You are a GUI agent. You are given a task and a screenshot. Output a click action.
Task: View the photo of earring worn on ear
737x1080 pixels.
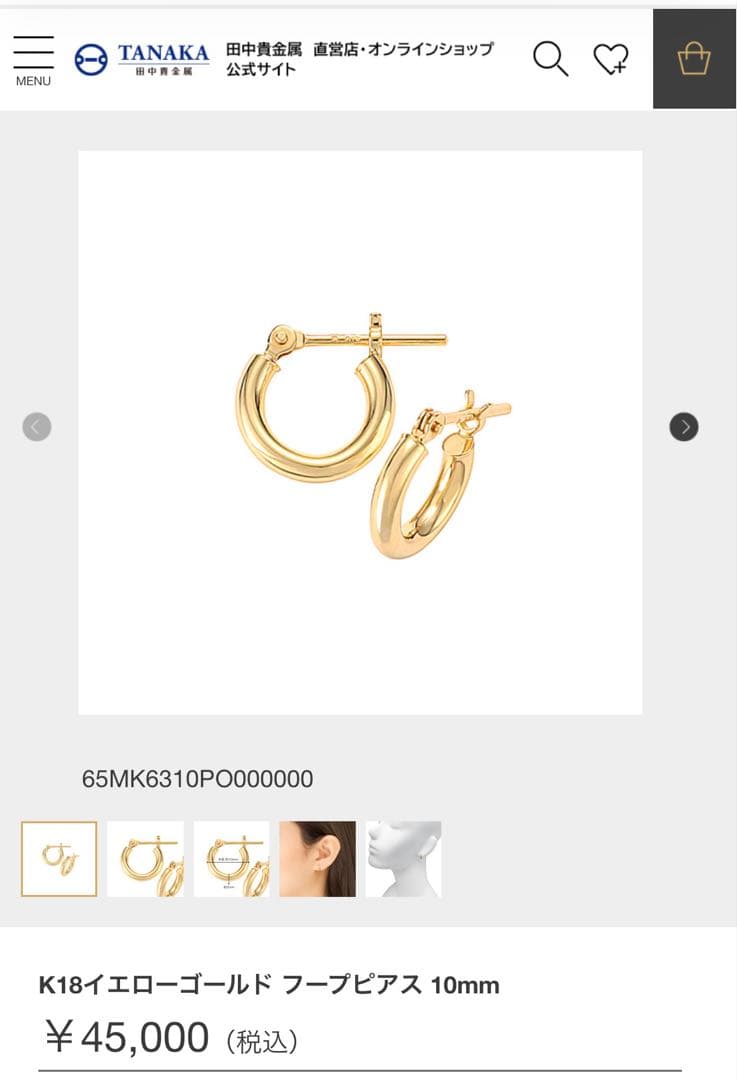click(x=317, y=859)
